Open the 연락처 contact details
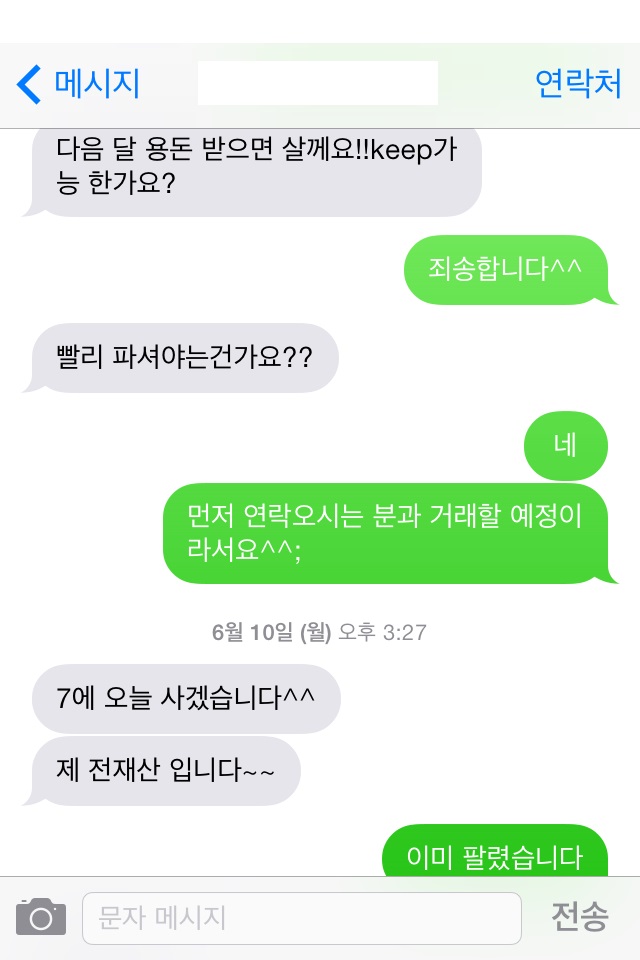Viewport: 640px width, 960px height. click(578, 84)
